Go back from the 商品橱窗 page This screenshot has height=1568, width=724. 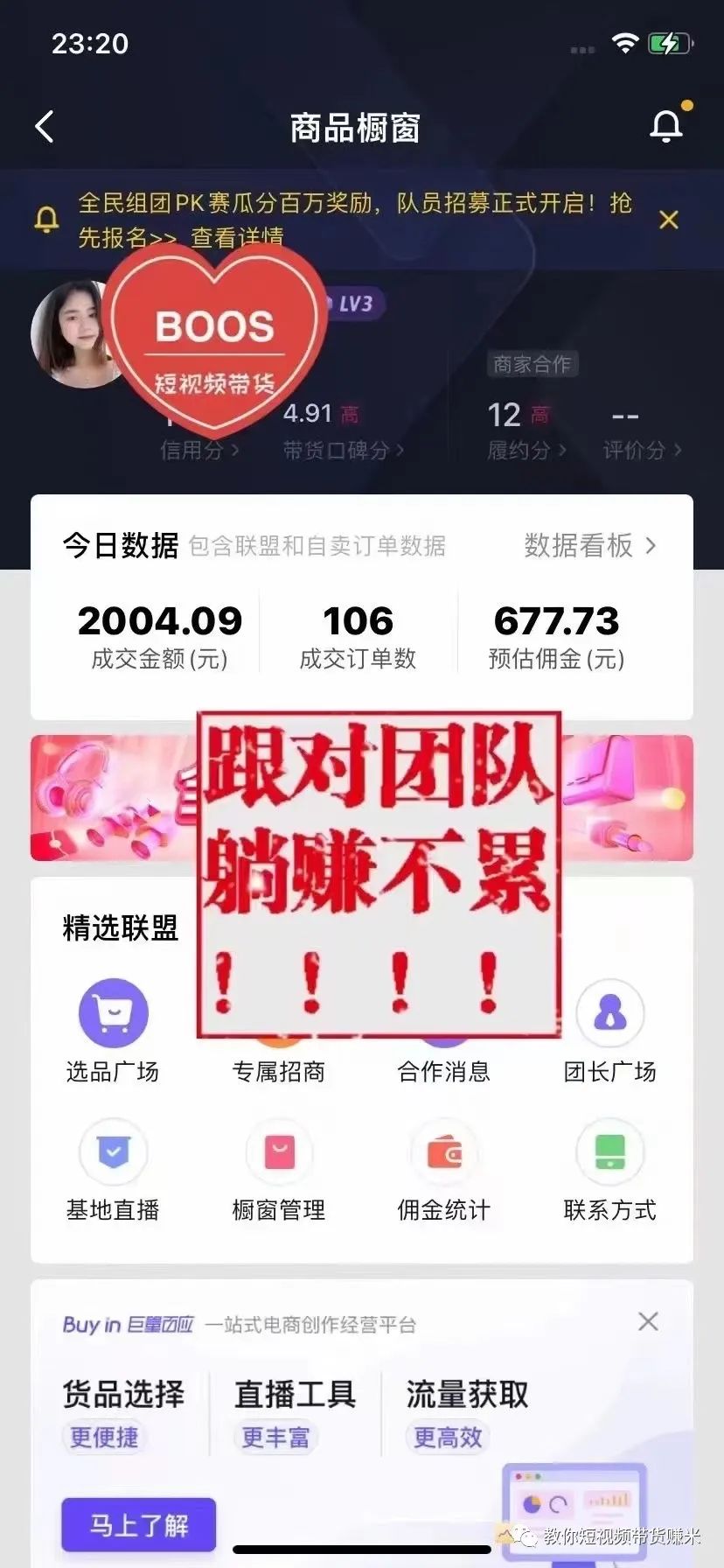coord(45,127)
